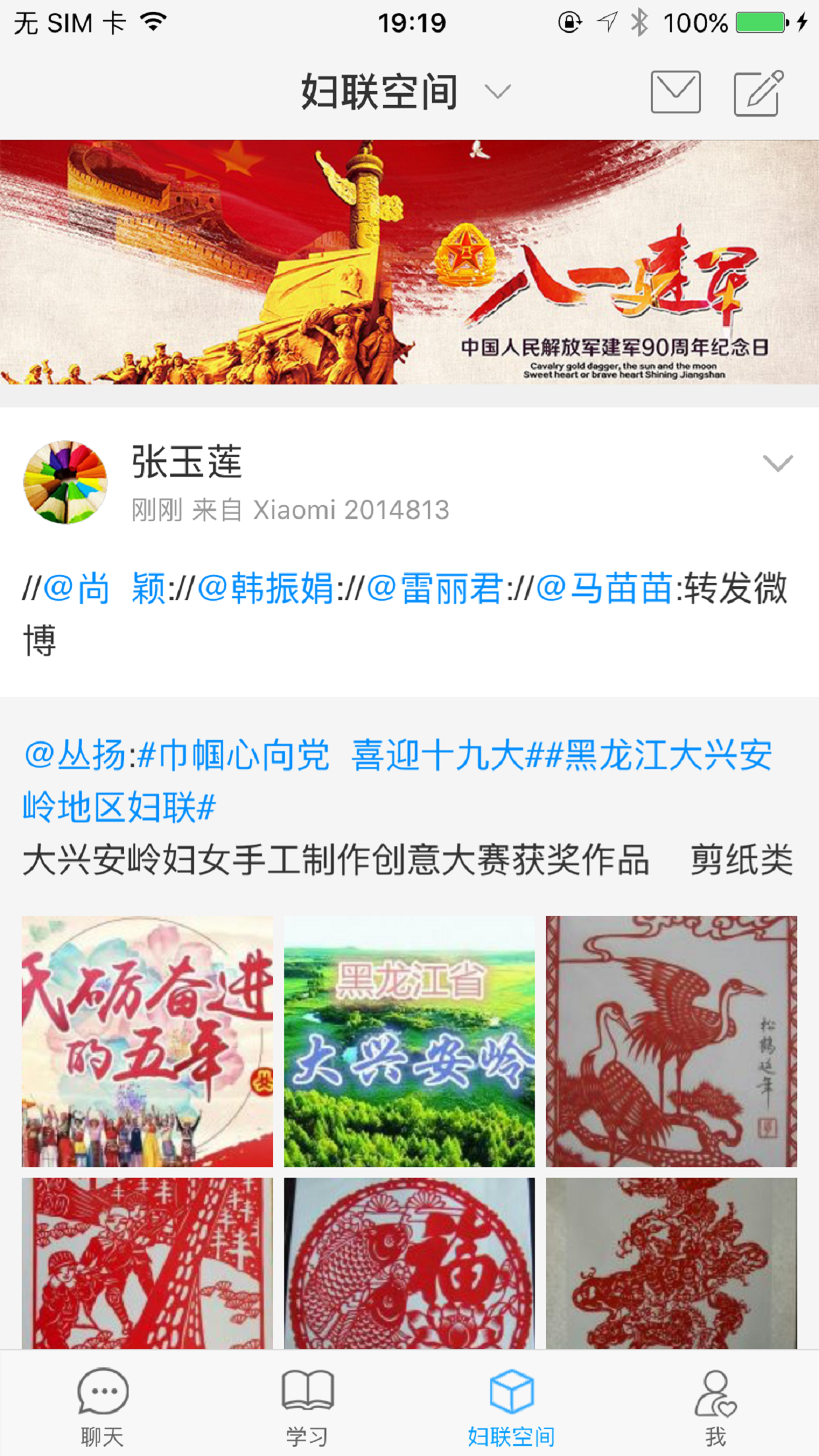
Task: Open mention @马苗苗
Action: [x=605, y=588]
